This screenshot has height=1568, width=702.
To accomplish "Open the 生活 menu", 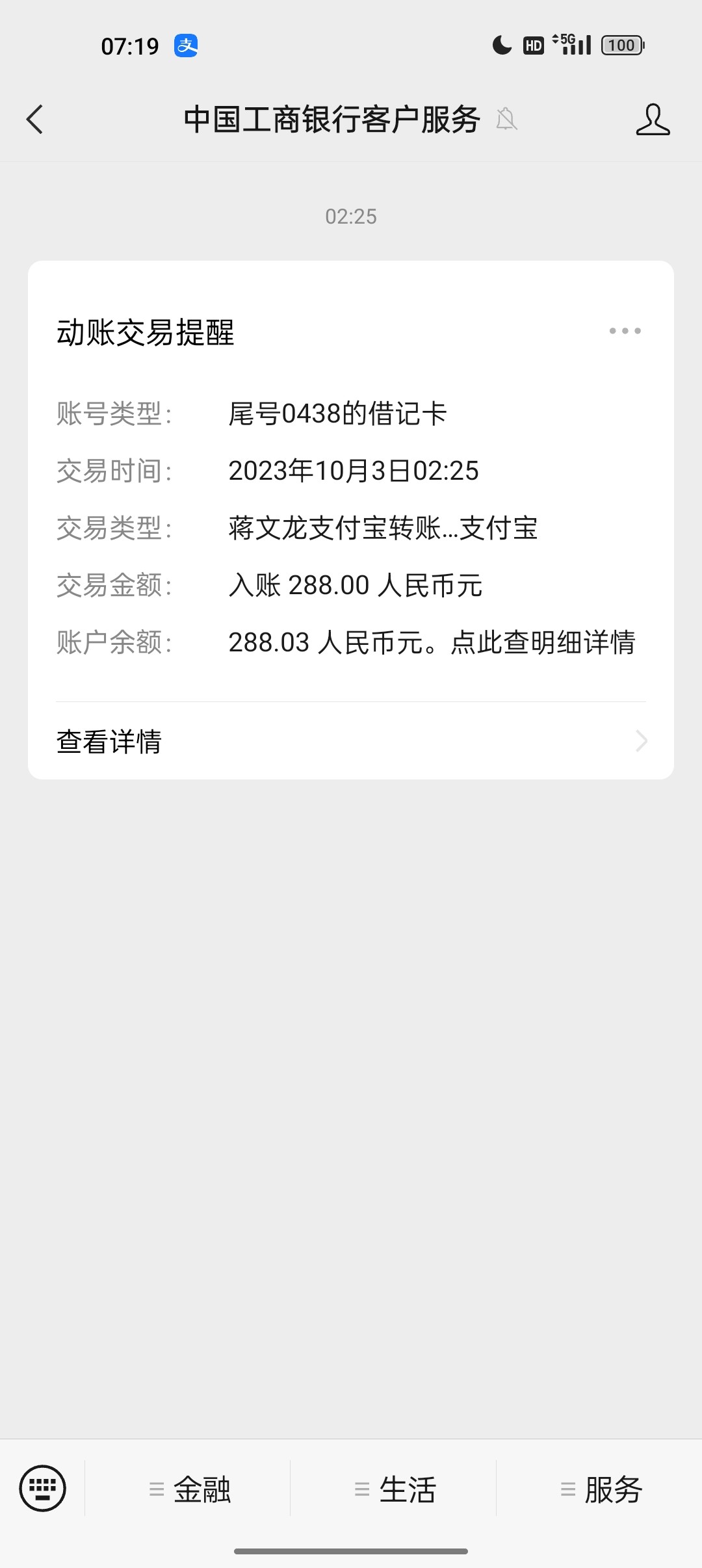I will tap(395, 1489).
